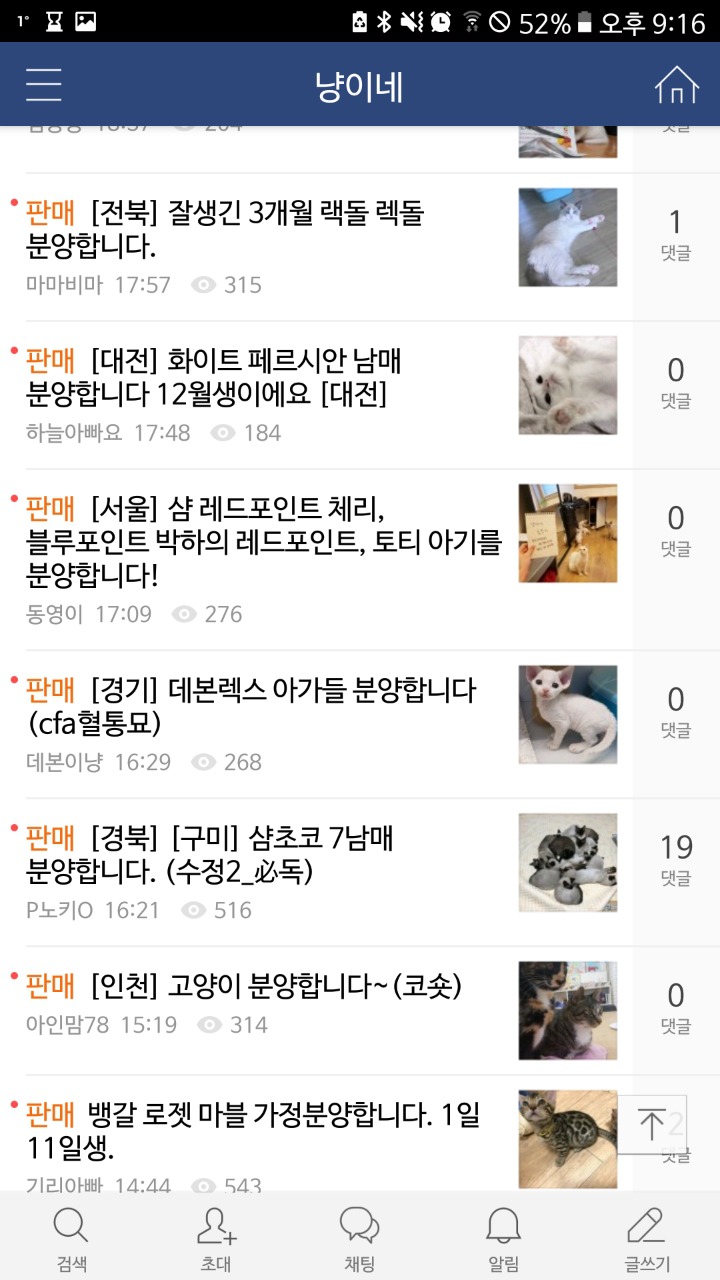The image size is (720, 1280).
Task: Tap the Devon Rex kitten thumbnail
Action: [x=566, y=712]
